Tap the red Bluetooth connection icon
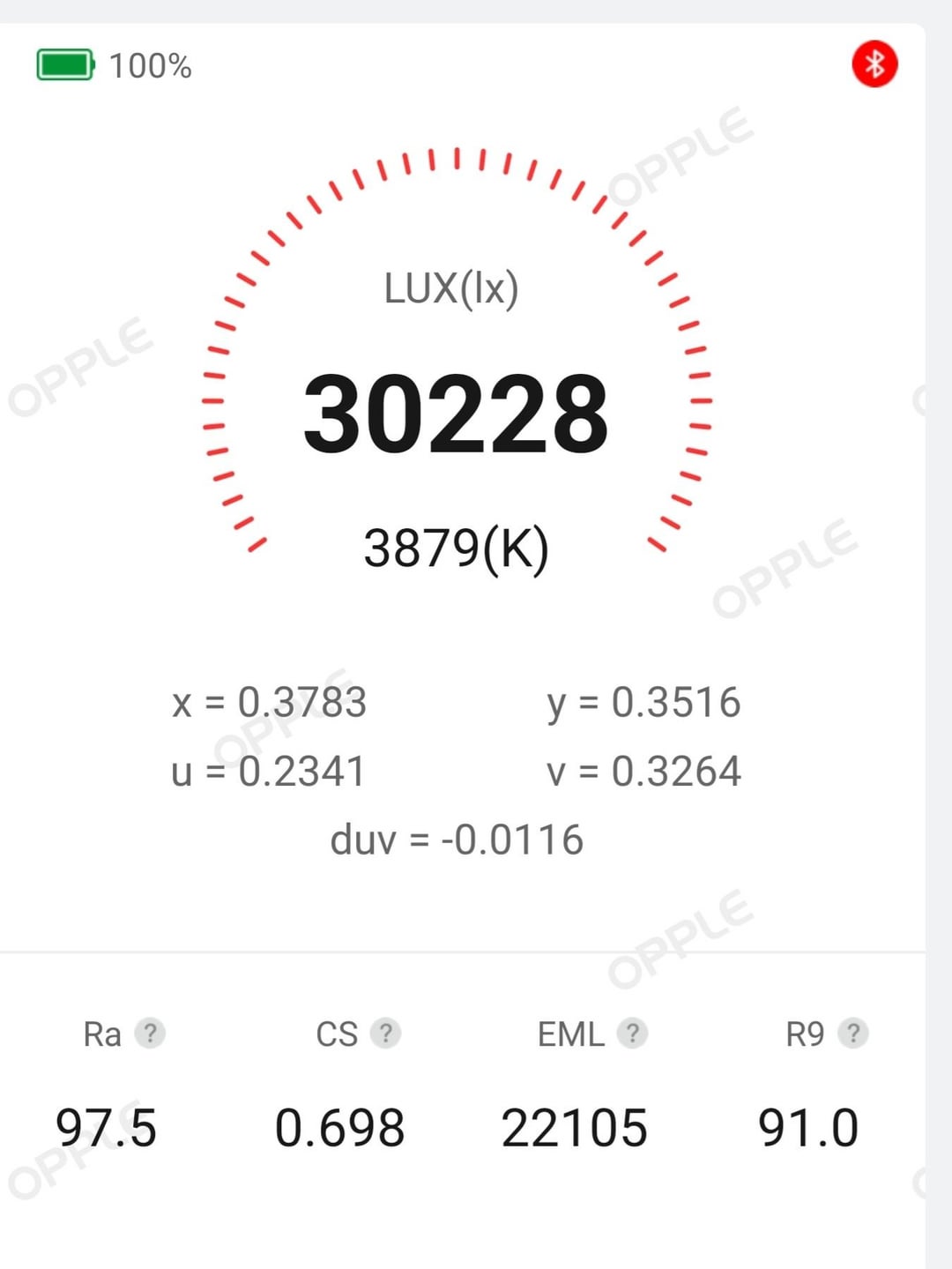The image size is (952, 1269). 874,64
